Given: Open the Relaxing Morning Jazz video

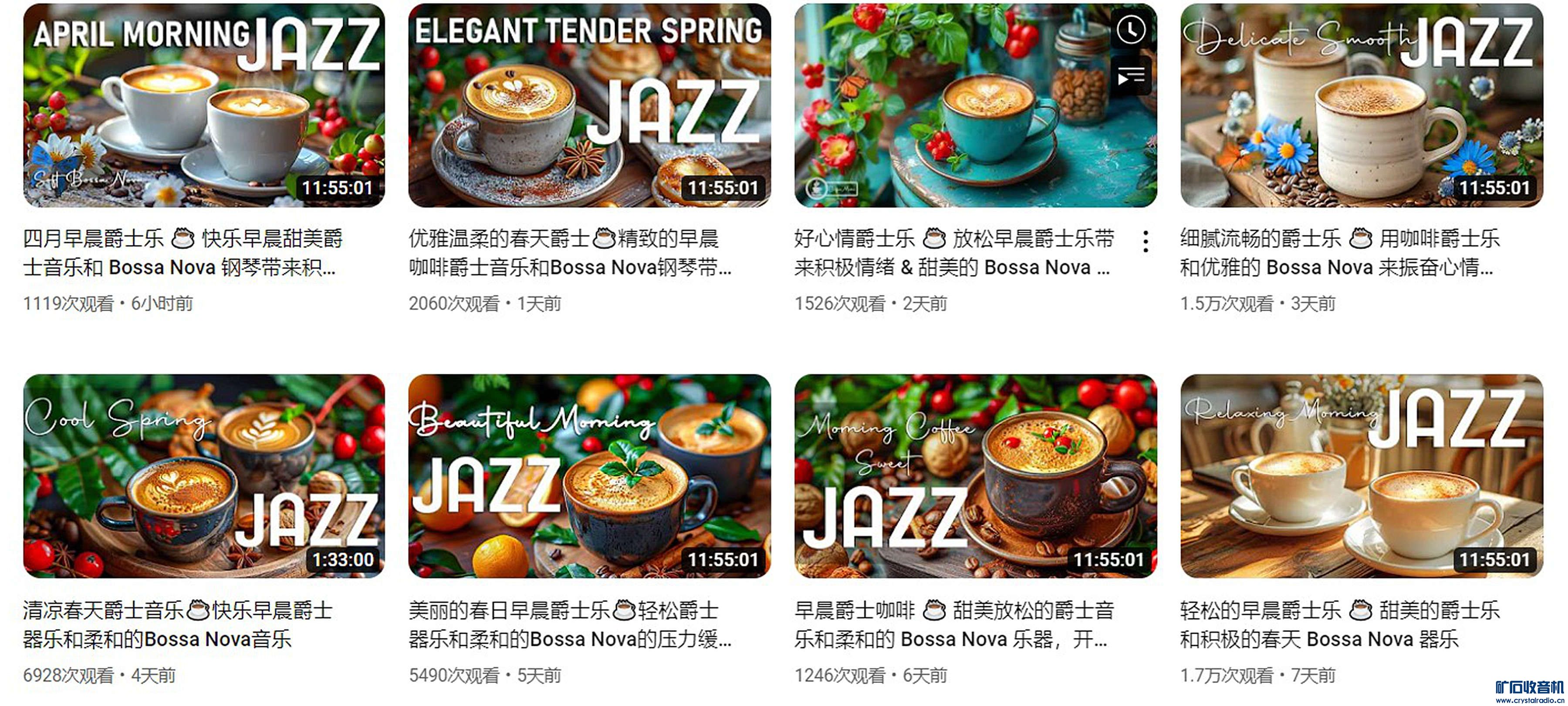Looking at the screenshot, I should point(1361,476).
